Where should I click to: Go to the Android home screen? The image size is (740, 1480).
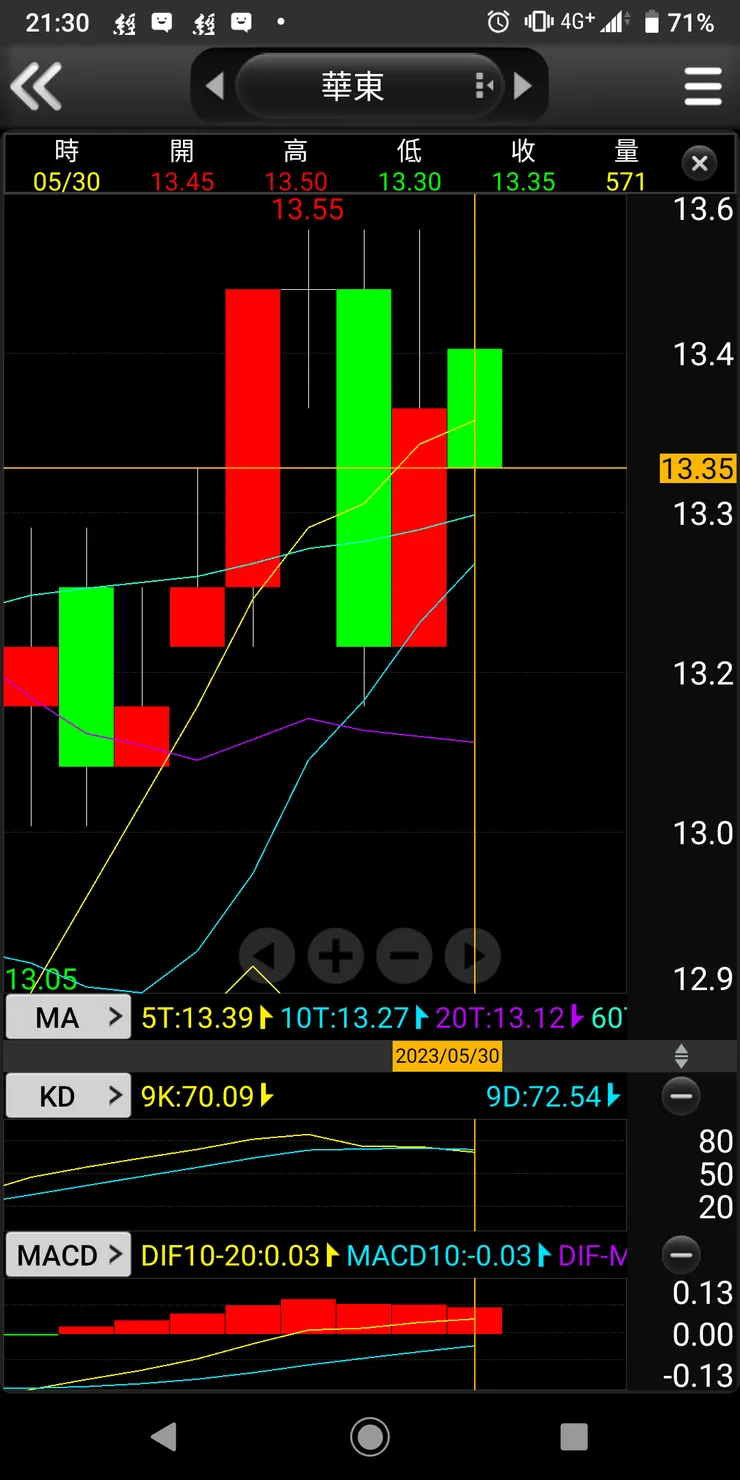pyautogui.click(x=370, y=1437)
